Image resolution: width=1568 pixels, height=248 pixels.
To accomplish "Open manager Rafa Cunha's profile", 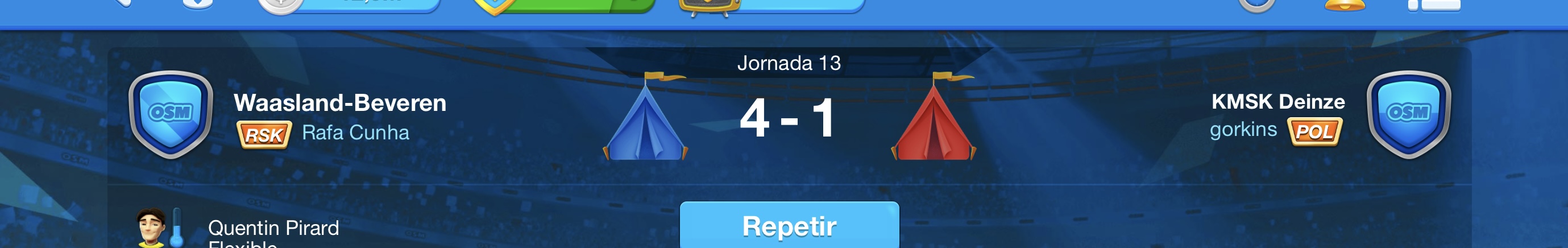I will click(x=355, y=133).
